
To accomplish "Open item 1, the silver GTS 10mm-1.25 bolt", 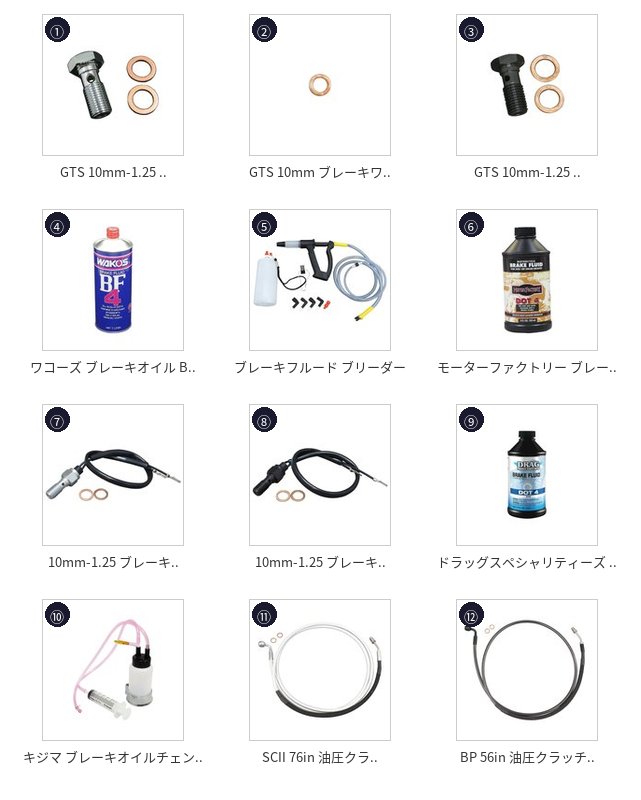I will point(113,85).
